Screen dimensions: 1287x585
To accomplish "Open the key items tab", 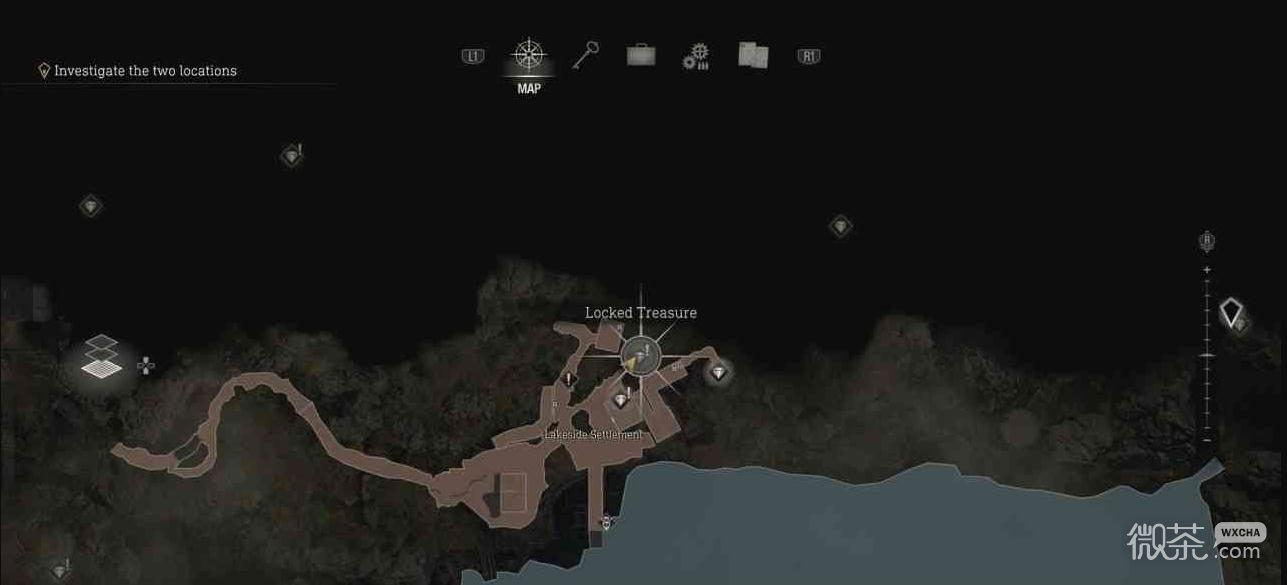I will coord(585,55).
